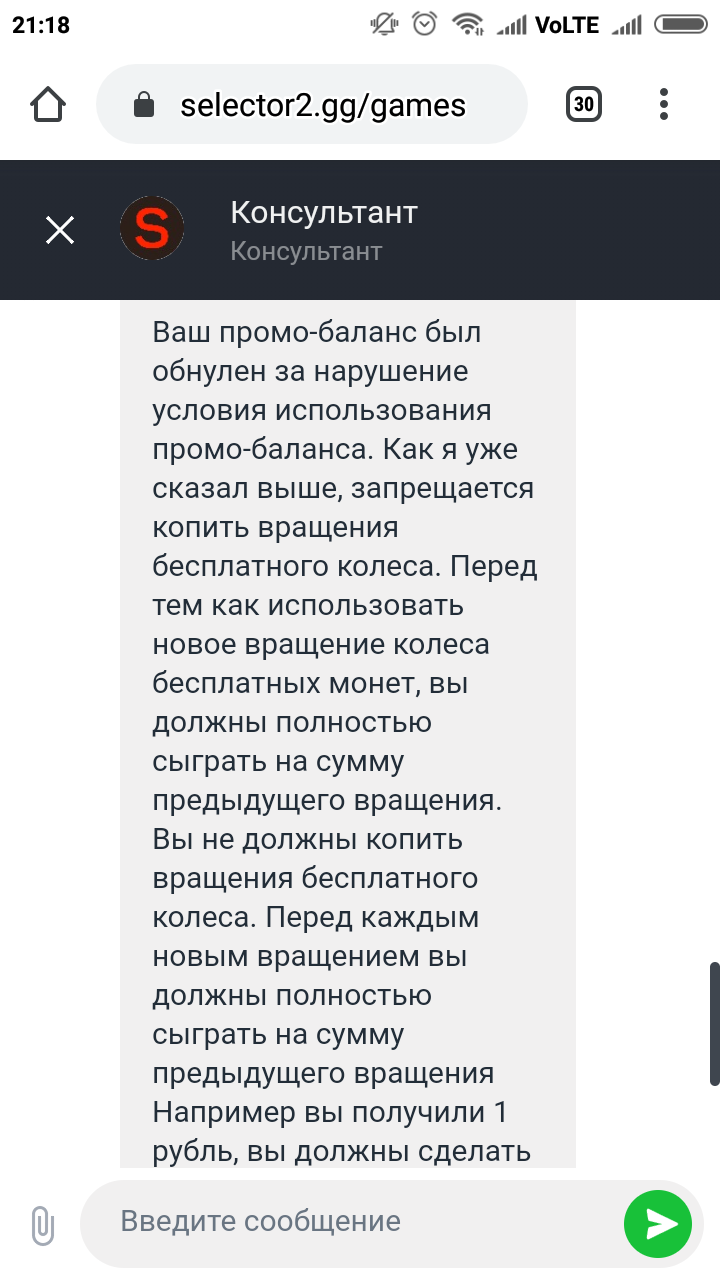Screen dimensions: 720x1280
Task: Open the browser overflow menu
Action: point(664,104)
